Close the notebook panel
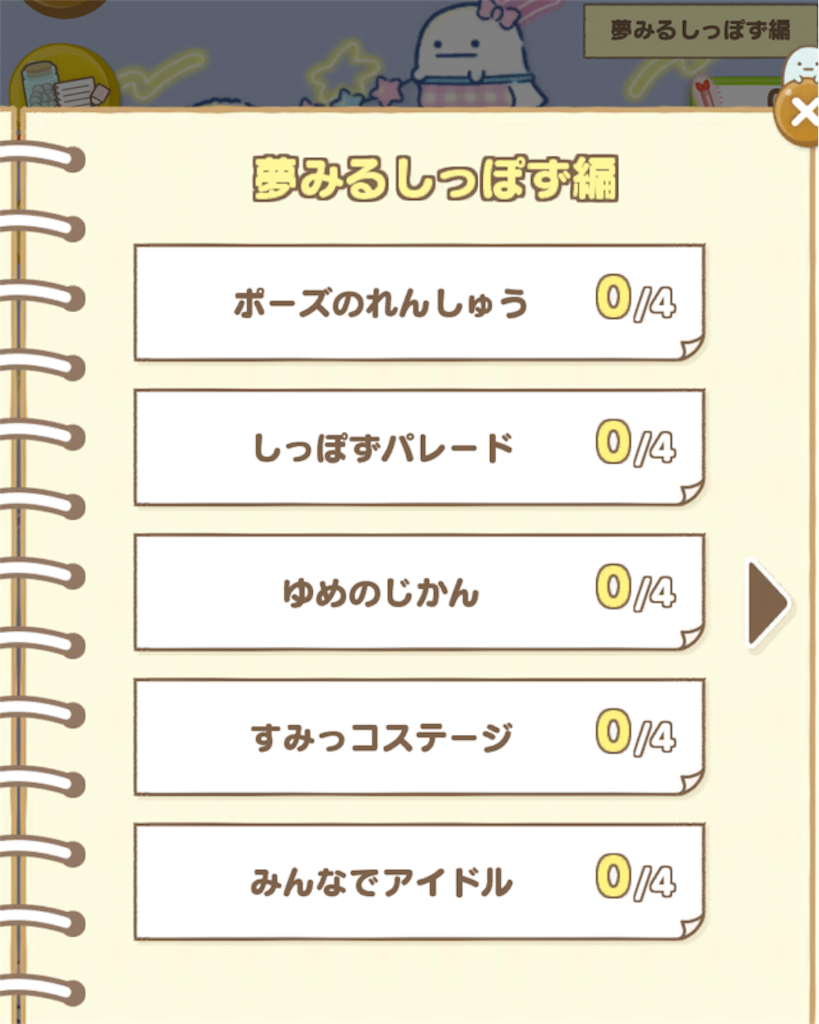This screenshot has height=1024, width=819. tap(800, 113)
